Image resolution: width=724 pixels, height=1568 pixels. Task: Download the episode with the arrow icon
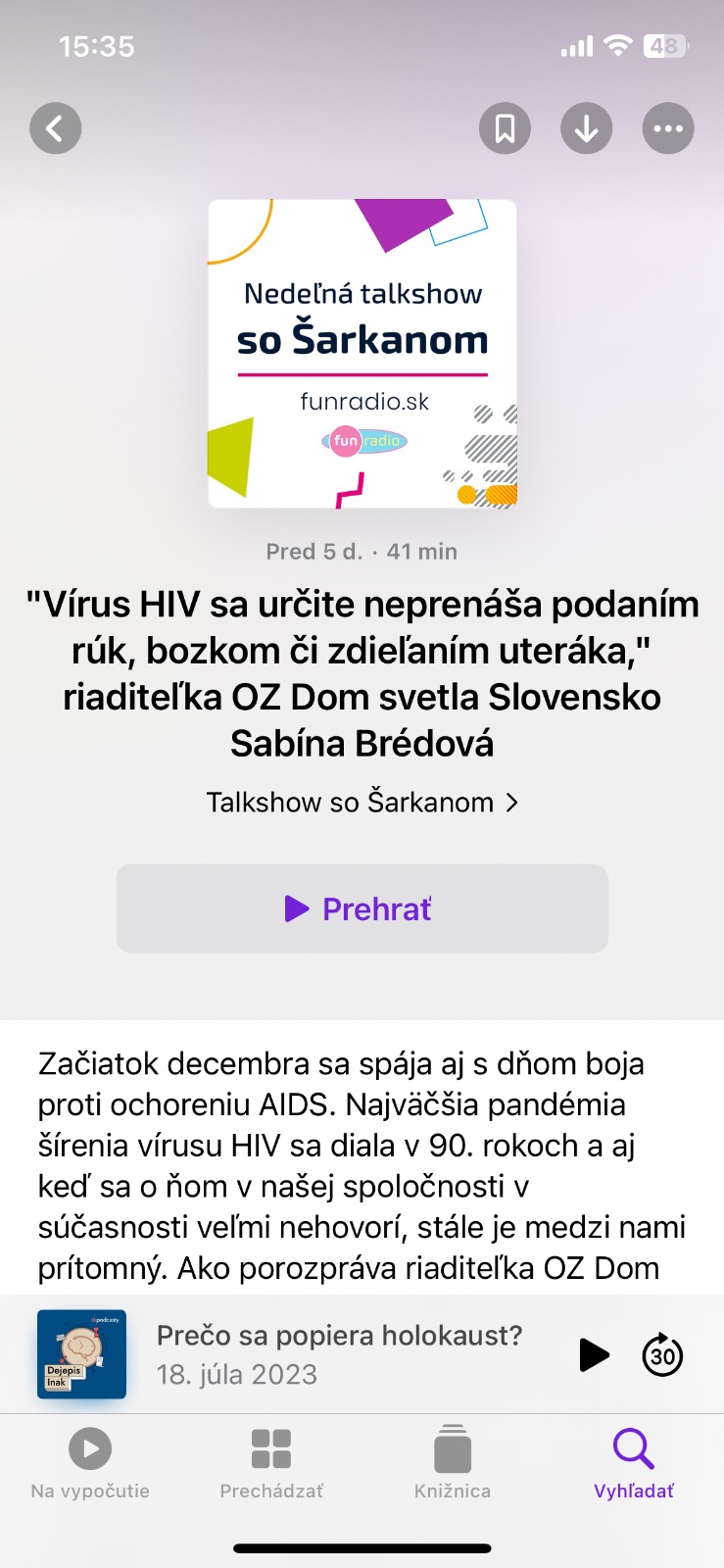(x=586, y=128)
